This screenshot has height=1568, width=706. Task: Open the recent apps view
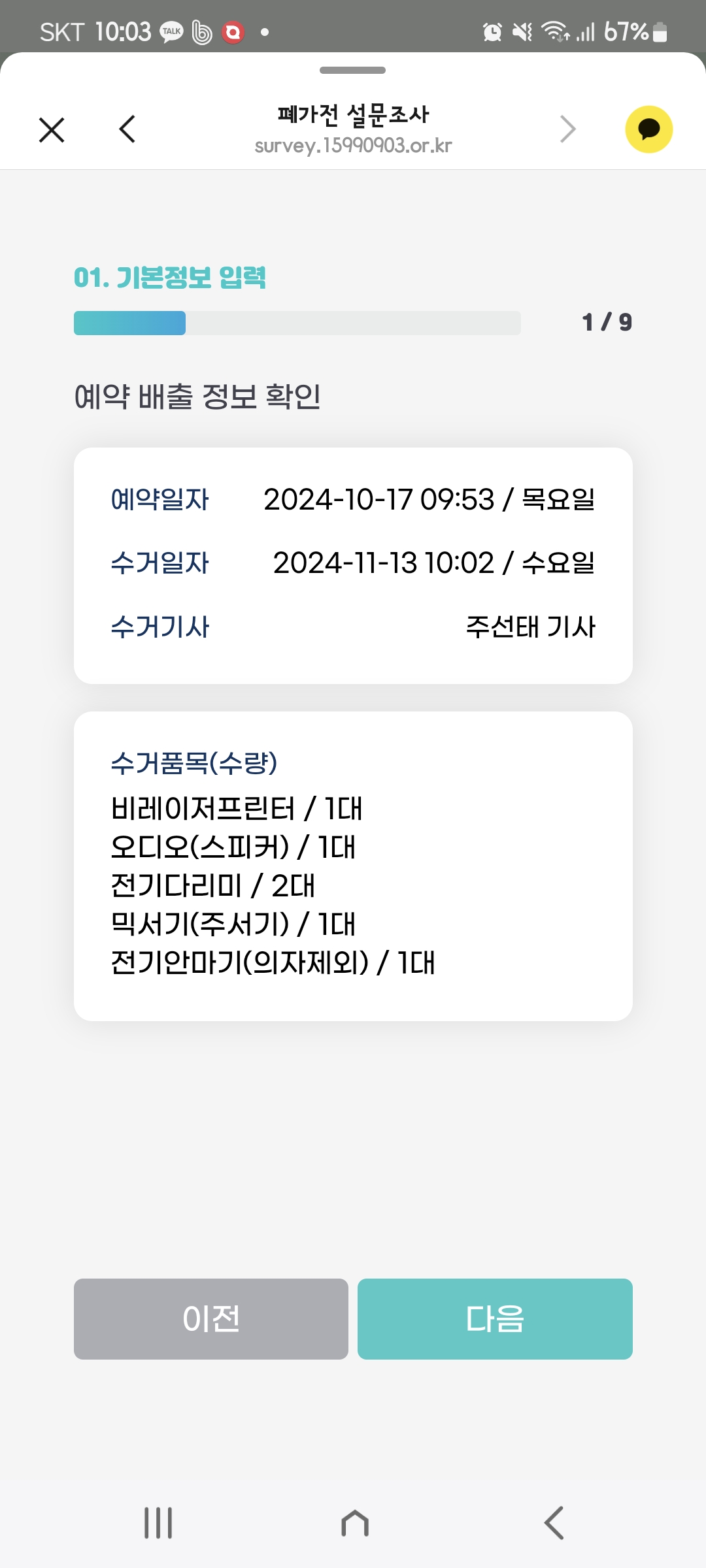click(x=158, y=1523)
